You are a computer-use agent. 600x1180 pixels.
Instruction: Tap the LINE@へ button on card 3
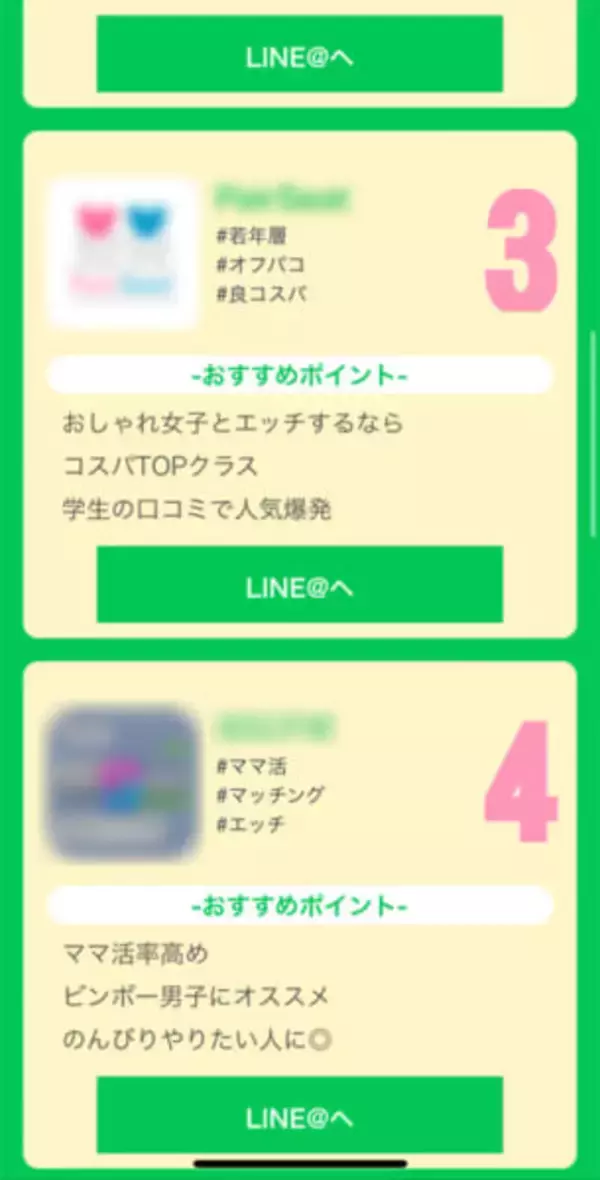299,585
